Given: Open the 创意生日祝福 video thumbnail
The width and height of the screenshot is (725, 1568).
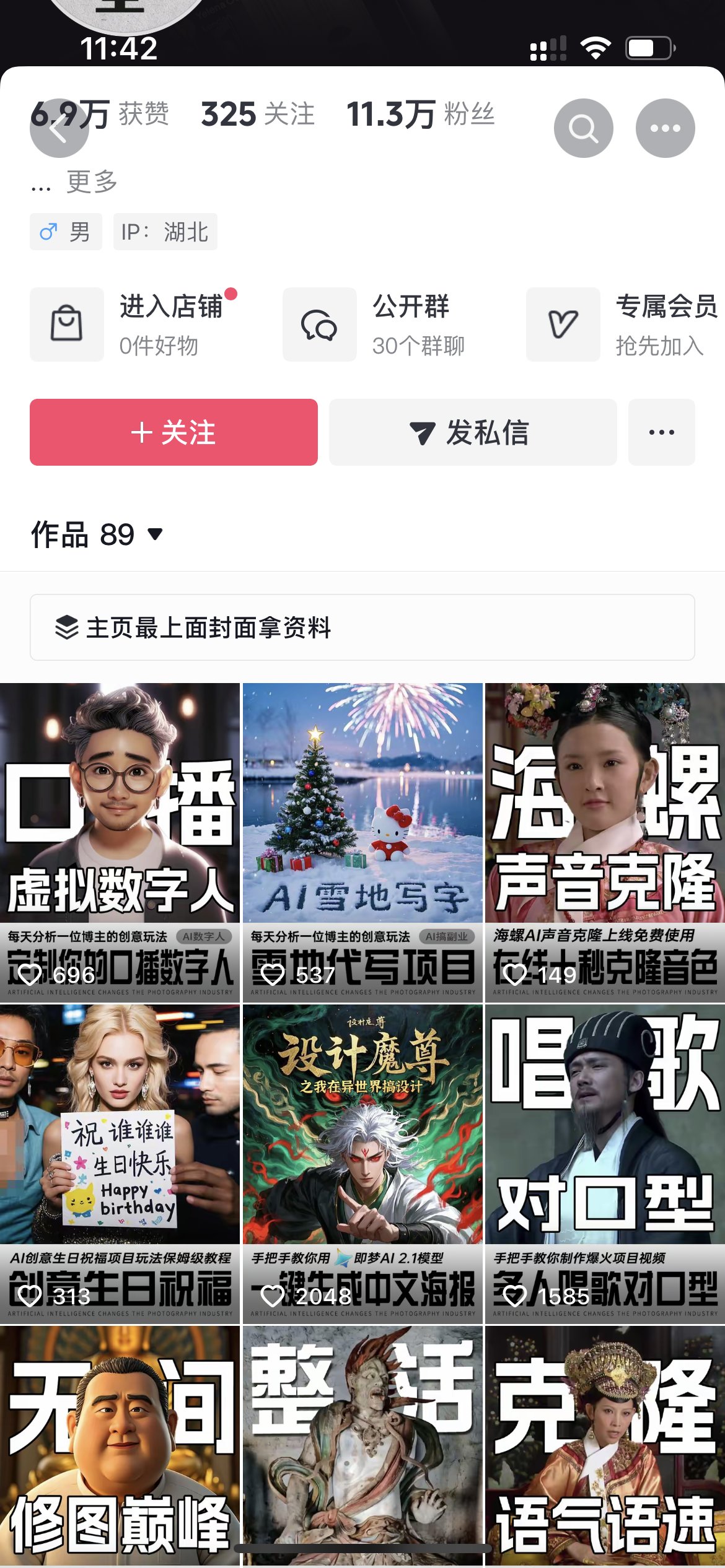Looking at the screenshot, I should tap(120, 1164).
